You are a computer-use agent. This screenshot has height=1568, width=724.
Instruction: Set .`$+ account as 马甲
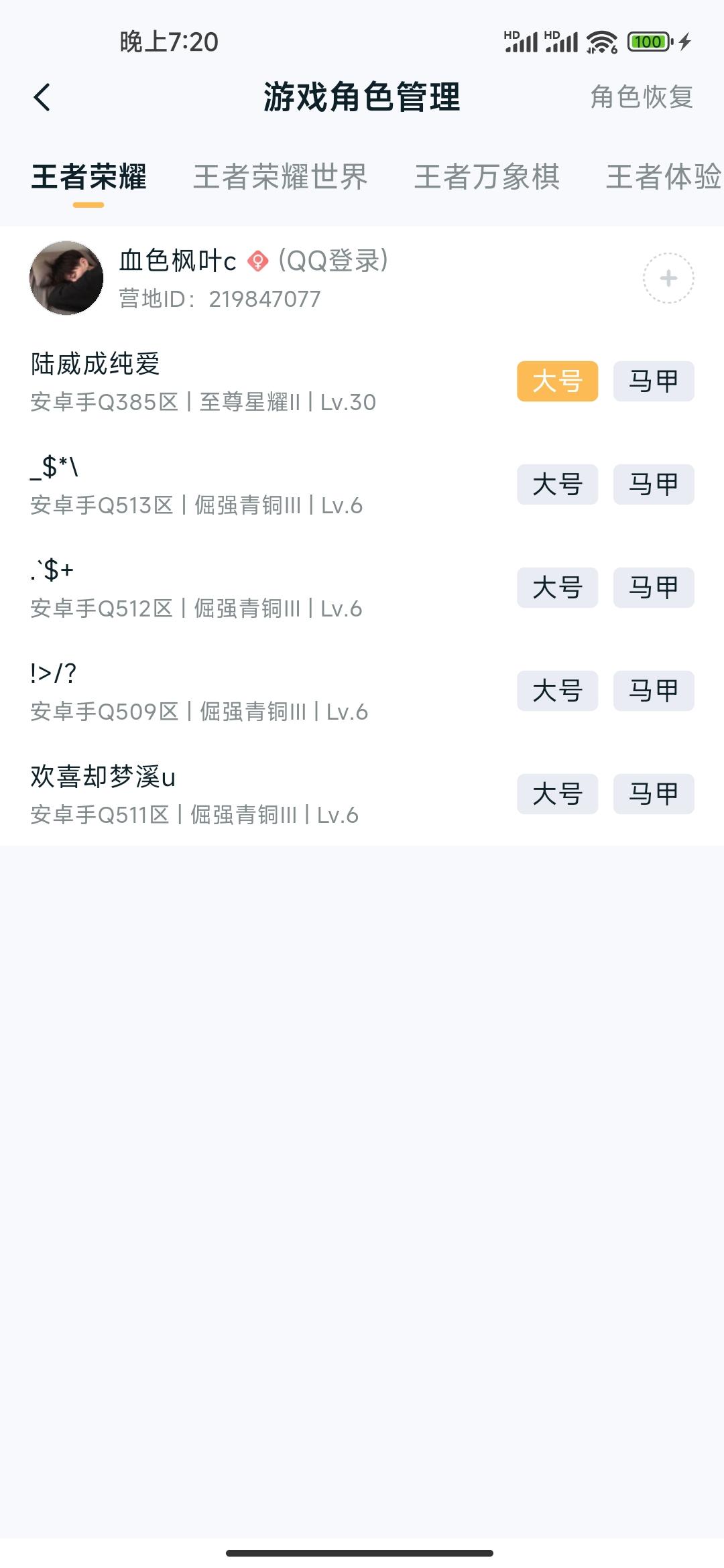click(x=652, y=588)
